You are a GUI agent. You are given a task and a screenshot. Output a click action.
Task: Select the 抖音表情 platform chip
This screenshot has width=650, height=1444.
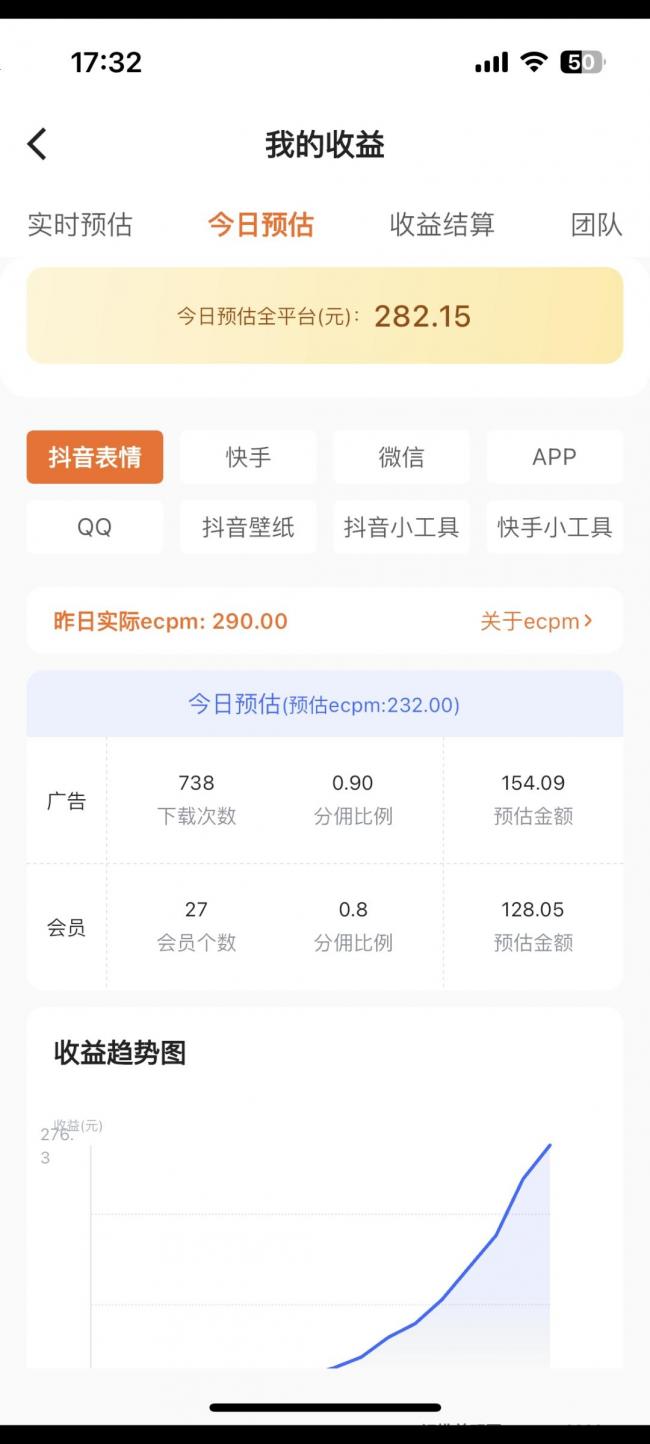[95, 457]
